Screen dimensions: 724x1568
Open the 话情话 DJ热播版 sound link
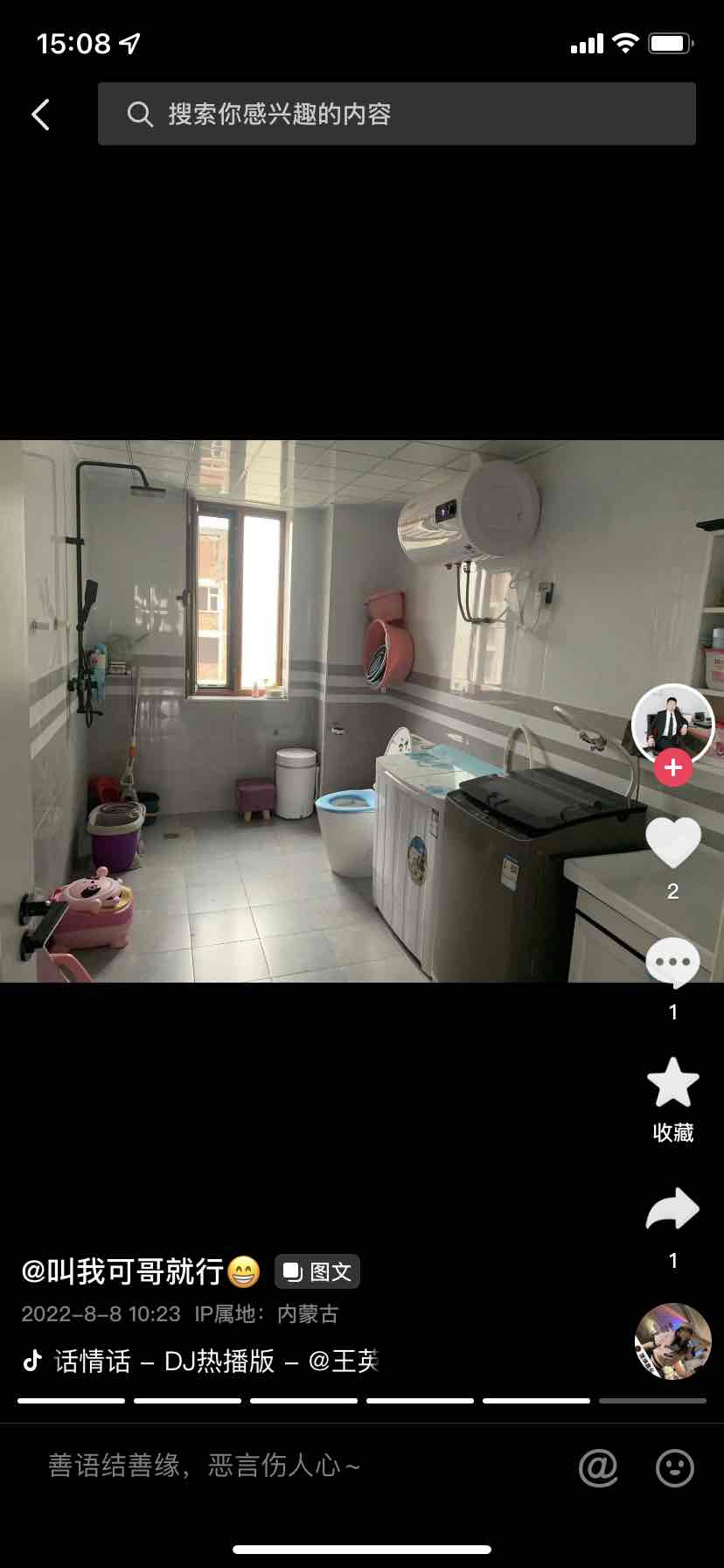[x=215, y=1361]
